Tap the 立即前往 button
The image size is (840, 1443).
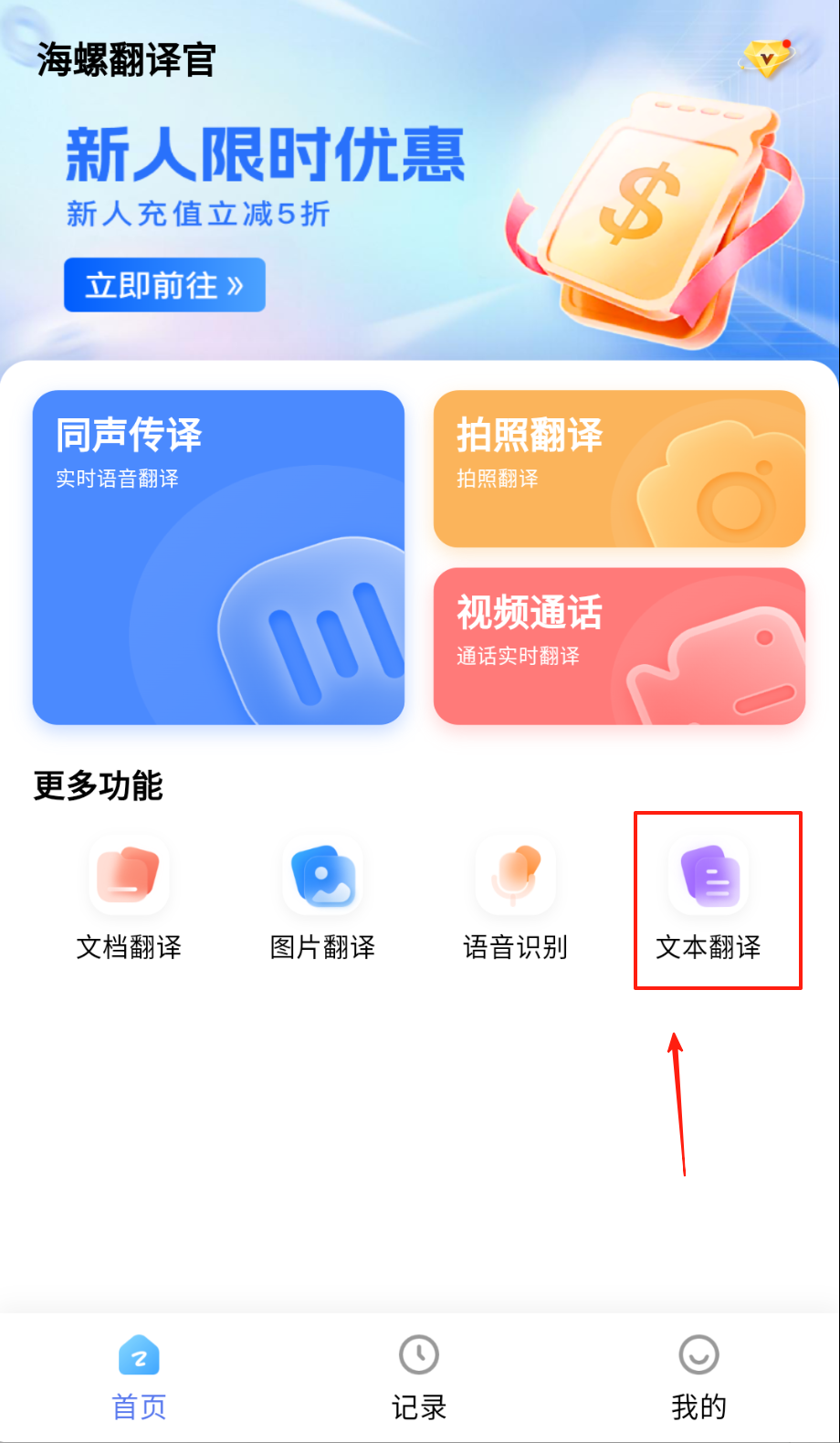(x=164, y=285)
